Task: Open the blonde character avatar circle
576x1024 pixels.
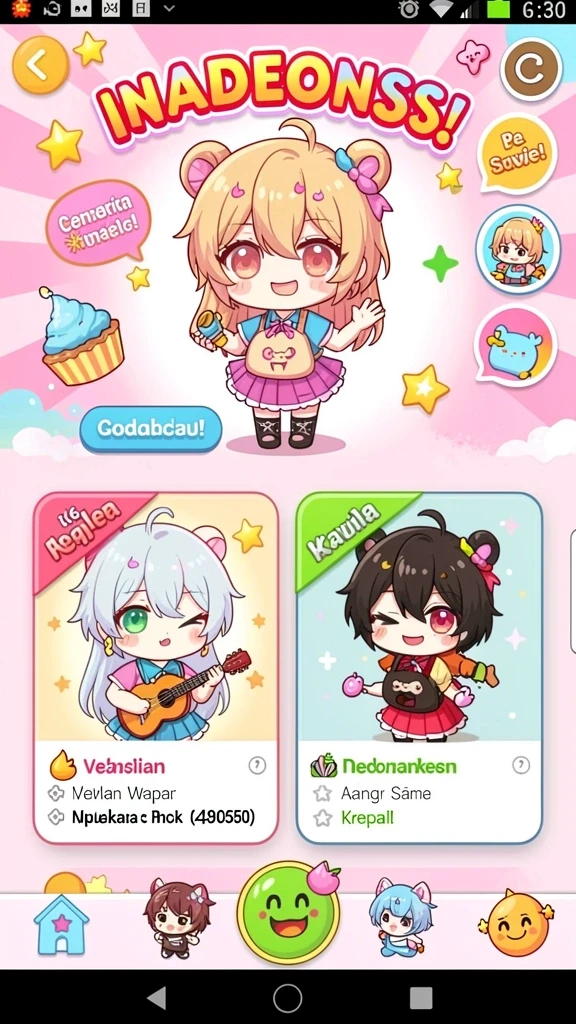Action: 517,248
